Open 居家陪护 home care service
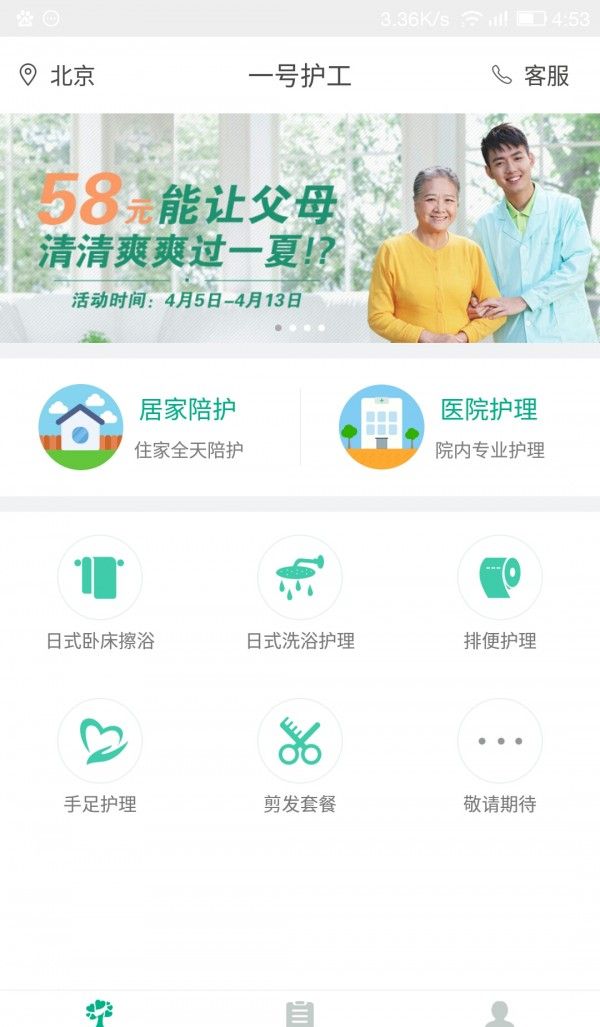Viewport: 600px width, 1027px height. (142, 427)
